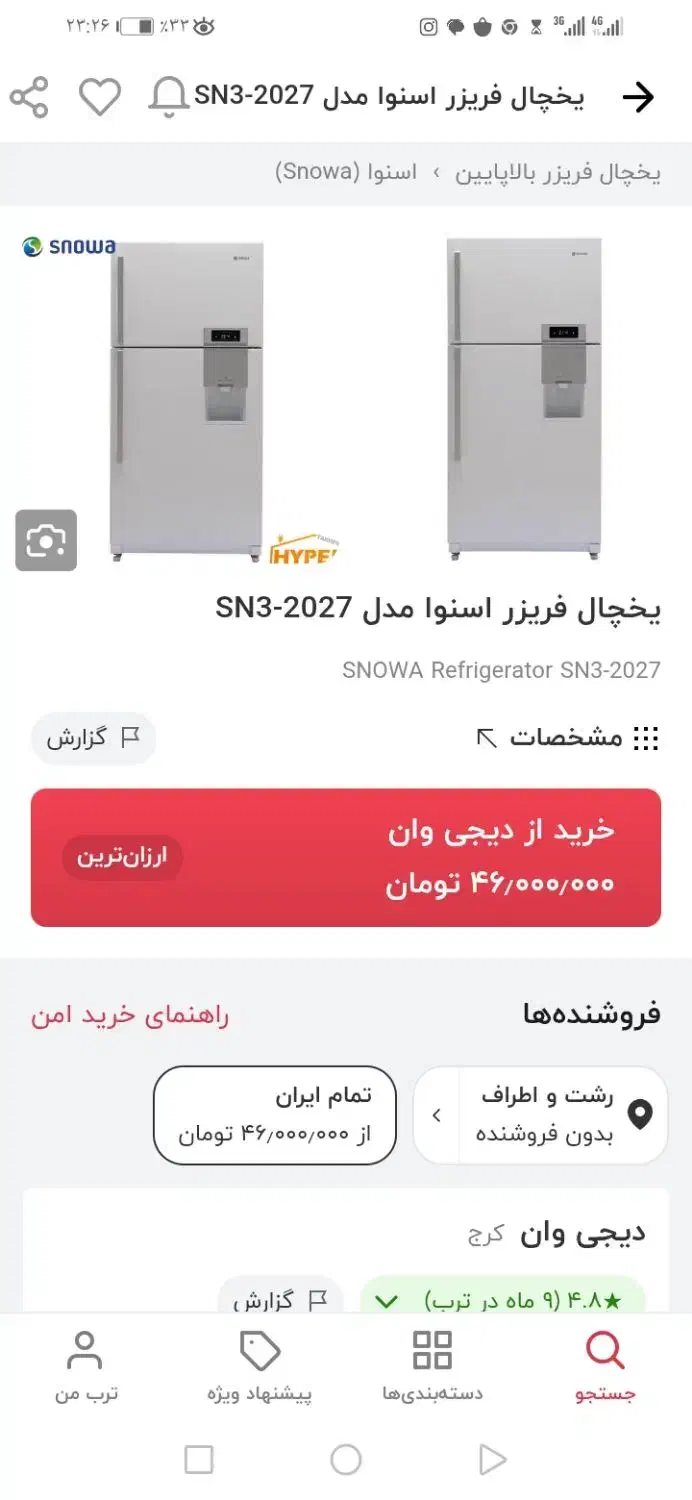692x1500 pixels.
Task: Enable price alert bell
Action: [168, 97]
